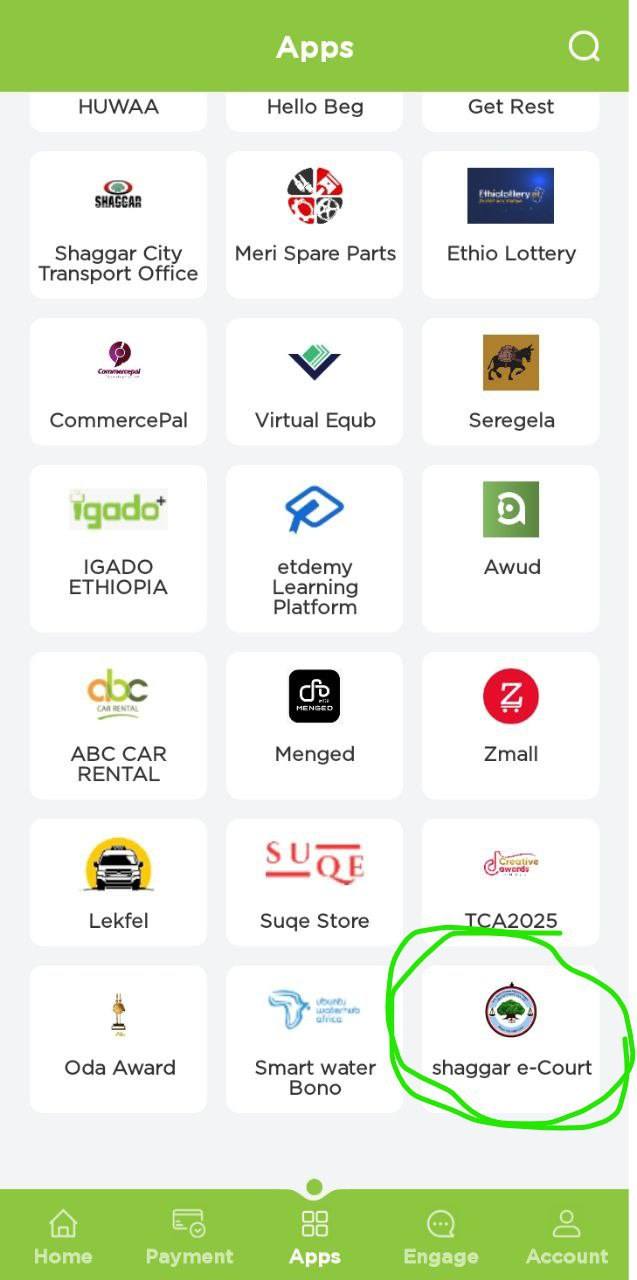This screenshot has width=637, height=1280.
Task: Open IGADO ETHIOPIA
Action: point(118,549)
